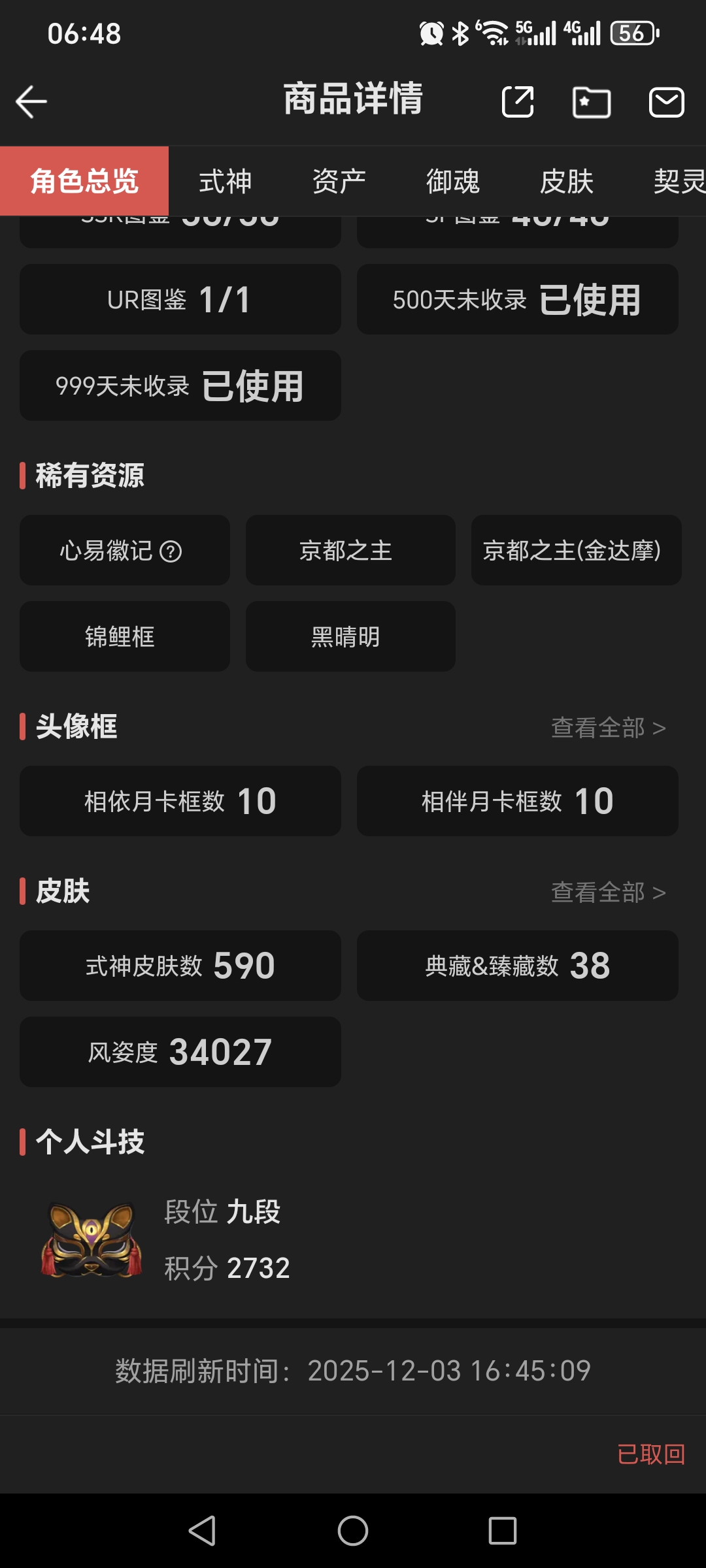The image size is (706, 1568).
Task: Open the 御魂 tab
Action: [452, 181]
